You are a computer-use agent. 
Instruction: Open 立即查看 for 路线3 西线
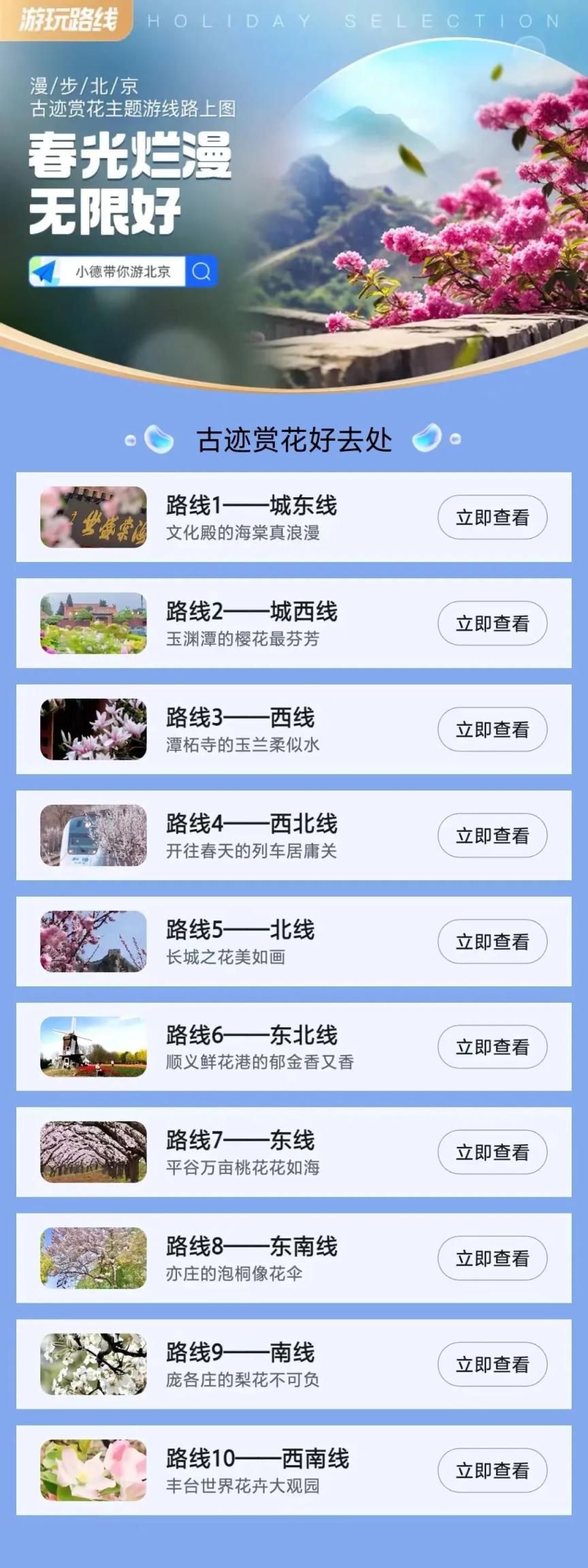[492, 730]
